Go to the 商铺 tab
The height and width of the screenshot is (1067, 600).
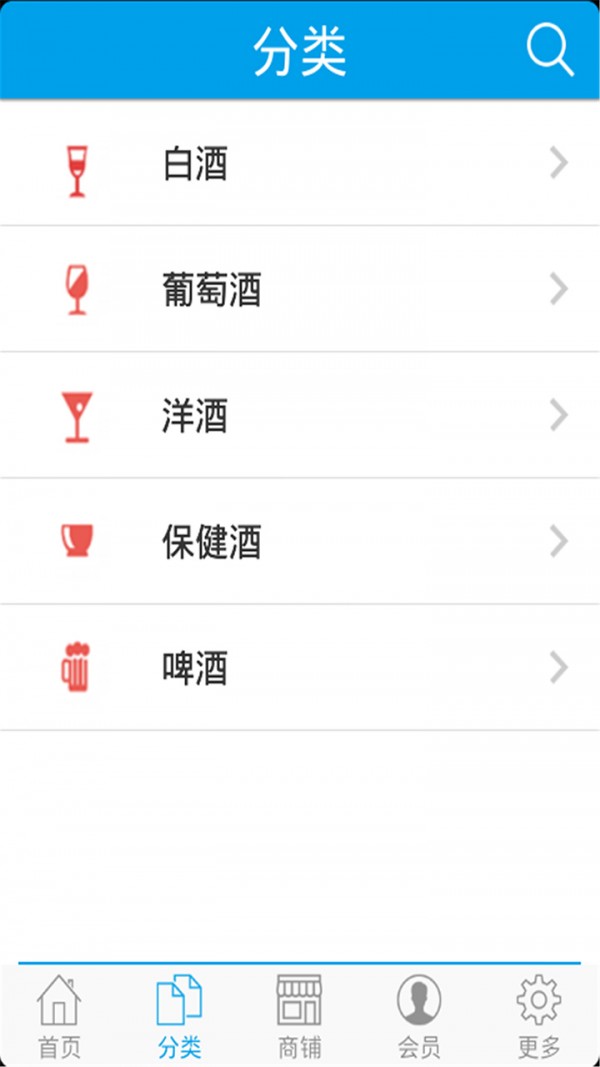coord(299,1016)
